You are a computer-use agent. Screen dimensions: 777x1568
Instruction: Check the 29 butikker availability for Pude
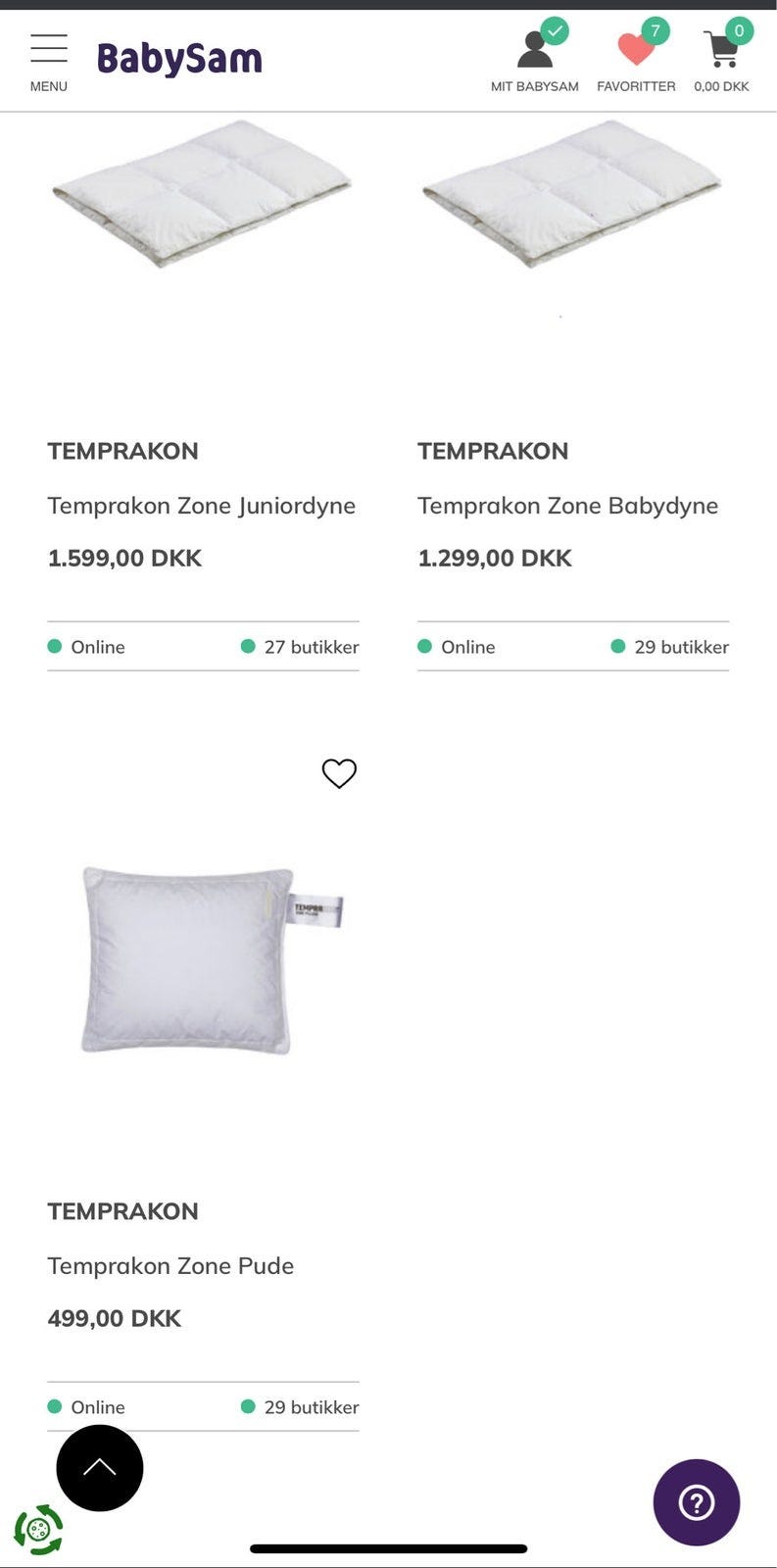[x=300, y=1407]
